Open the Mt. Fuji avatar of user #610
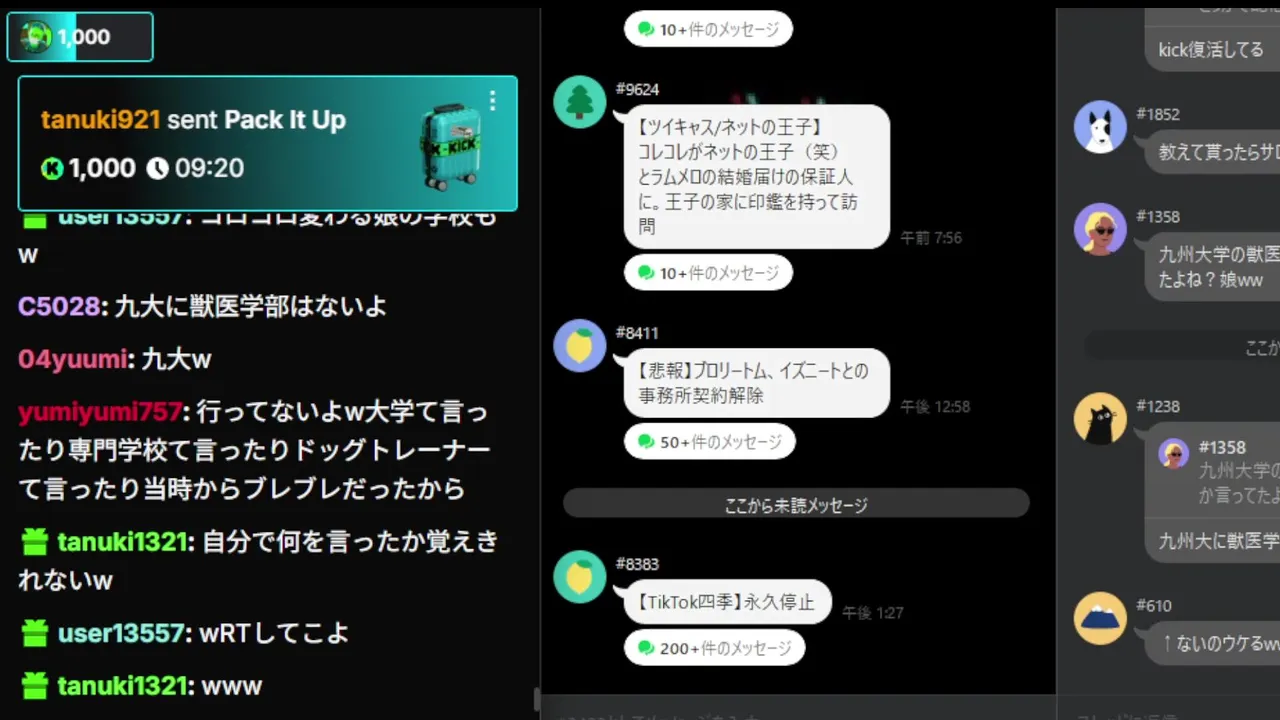 point(1100,618)
